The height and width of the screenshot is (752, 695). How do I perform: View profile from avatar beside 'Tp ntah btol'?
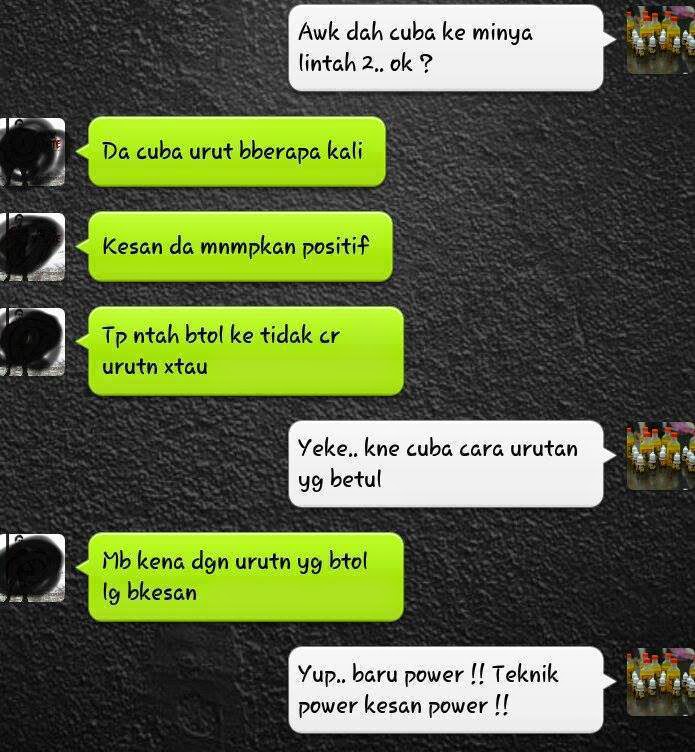pyautogui.click(x=32, y=342)
